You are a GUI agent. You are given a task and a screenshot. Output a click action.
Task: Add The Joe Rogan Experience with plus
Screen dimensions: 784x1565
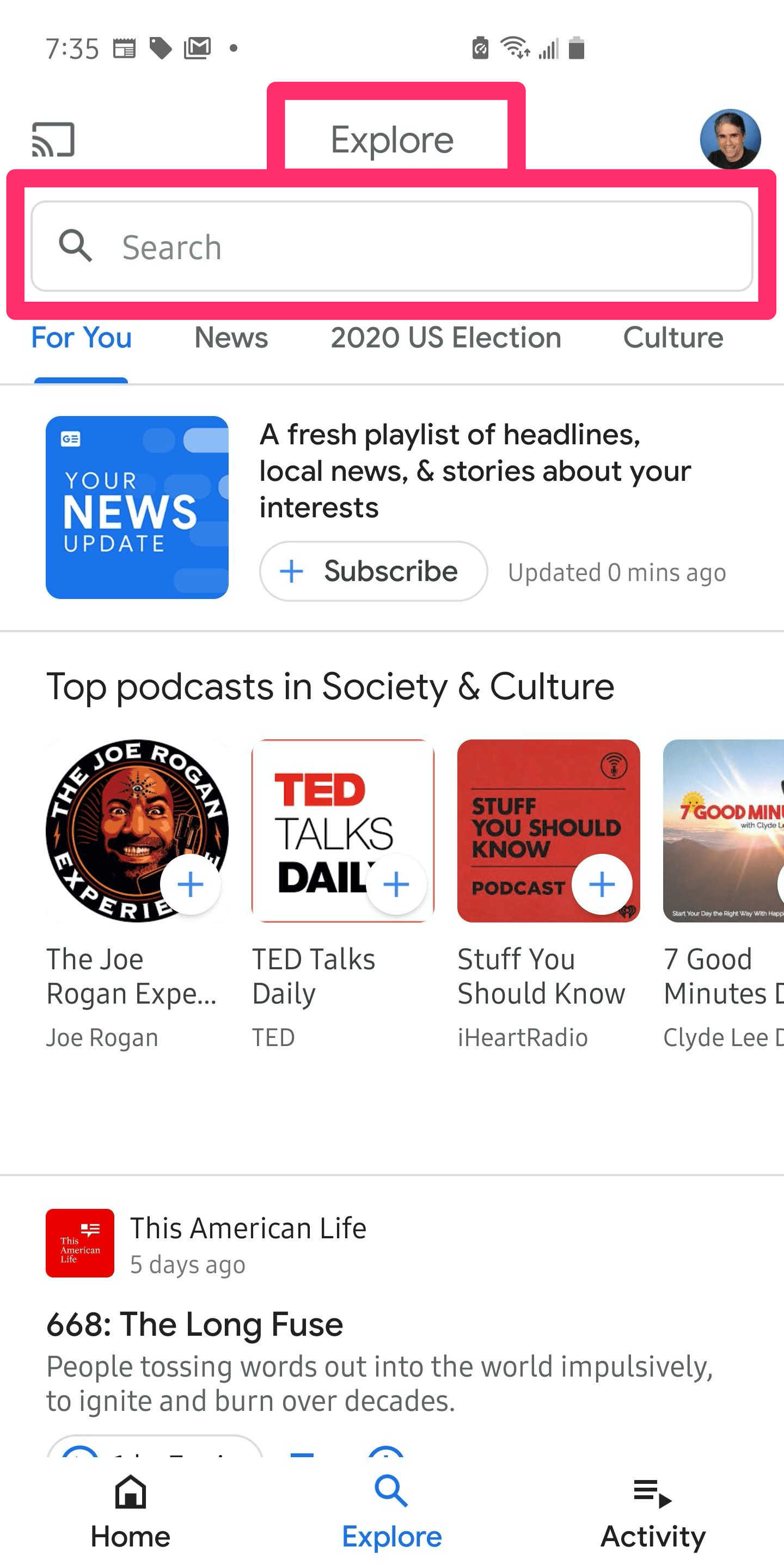pyautogui.click(x=190, y=884)
